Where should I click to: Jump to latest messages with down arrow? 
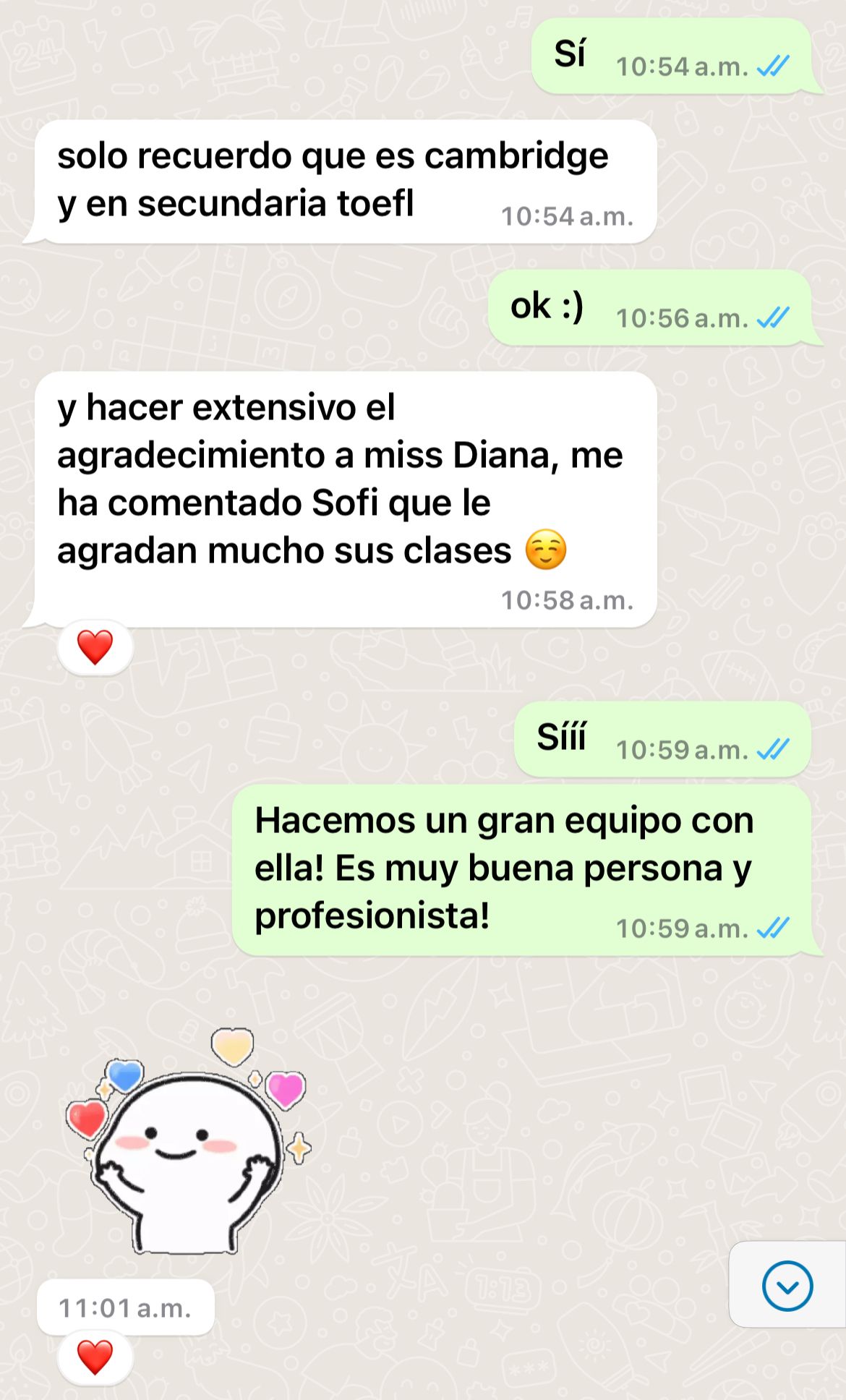[x=787, y=1285]
